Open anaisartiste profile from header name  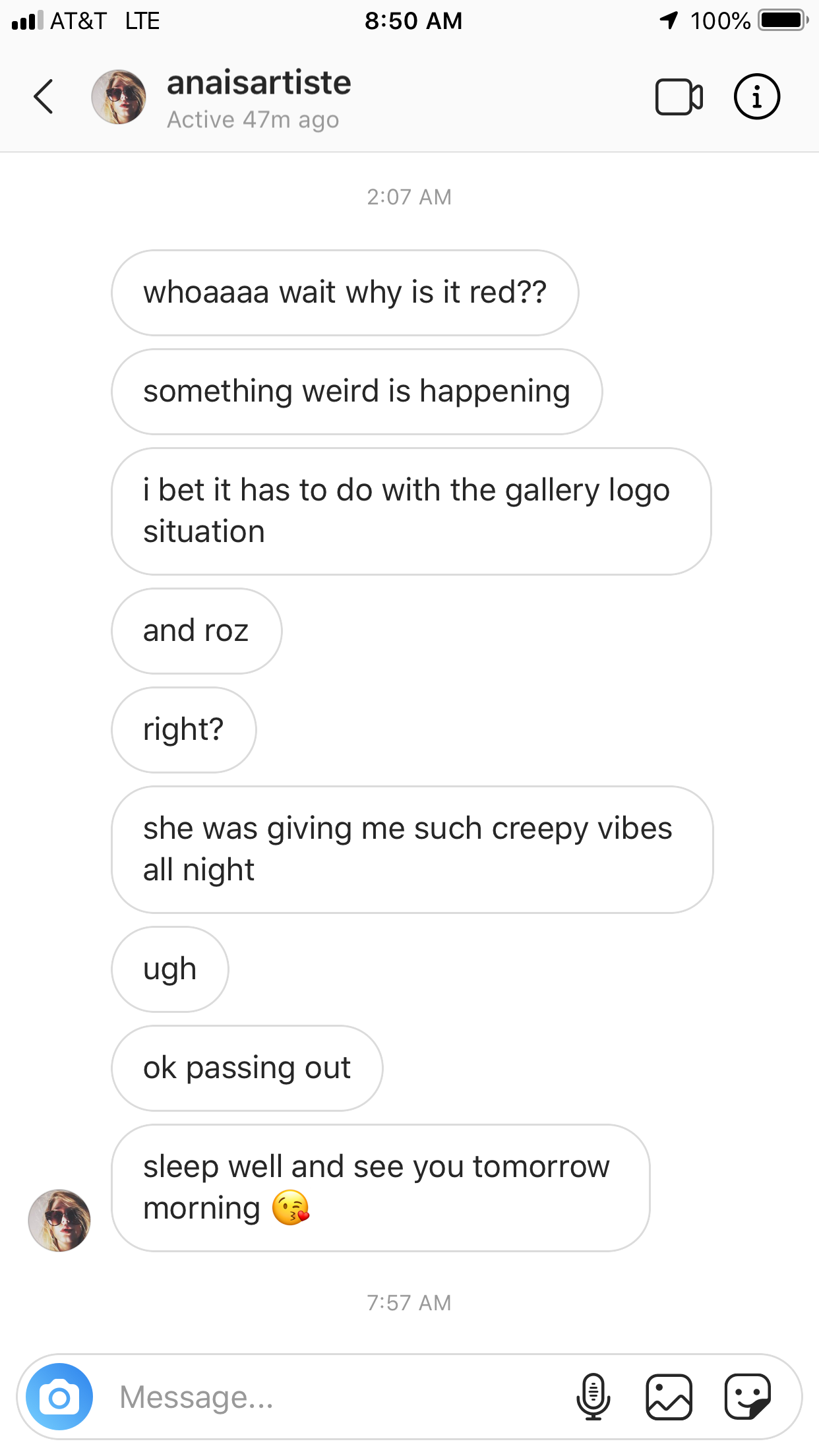tap(258, 83)
